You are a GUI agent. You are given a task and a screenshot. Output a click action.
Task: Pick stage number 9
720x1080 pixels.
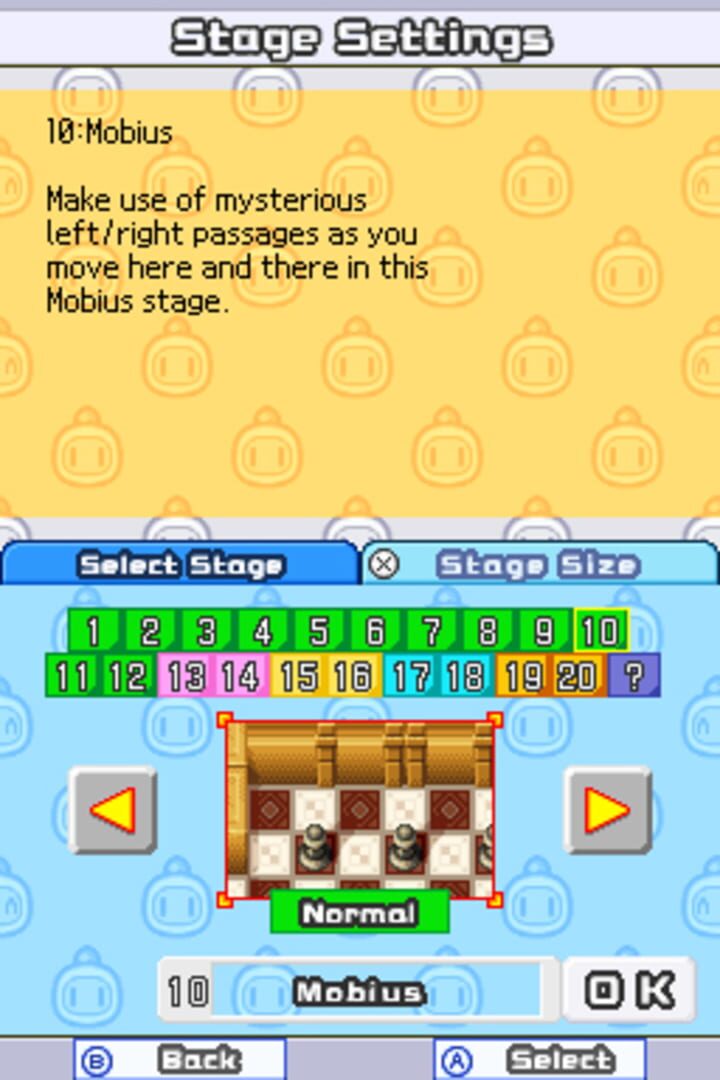tap(544, 631)
